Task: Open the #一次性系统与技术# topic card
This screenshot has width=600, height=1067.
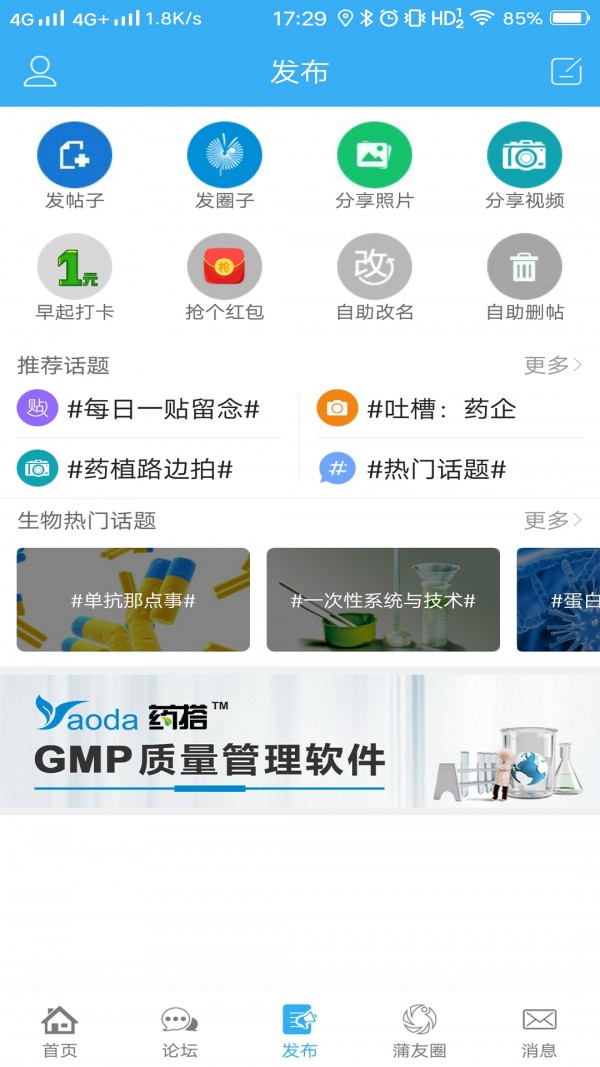Action: pyautogui.click(x=383, y=600)
